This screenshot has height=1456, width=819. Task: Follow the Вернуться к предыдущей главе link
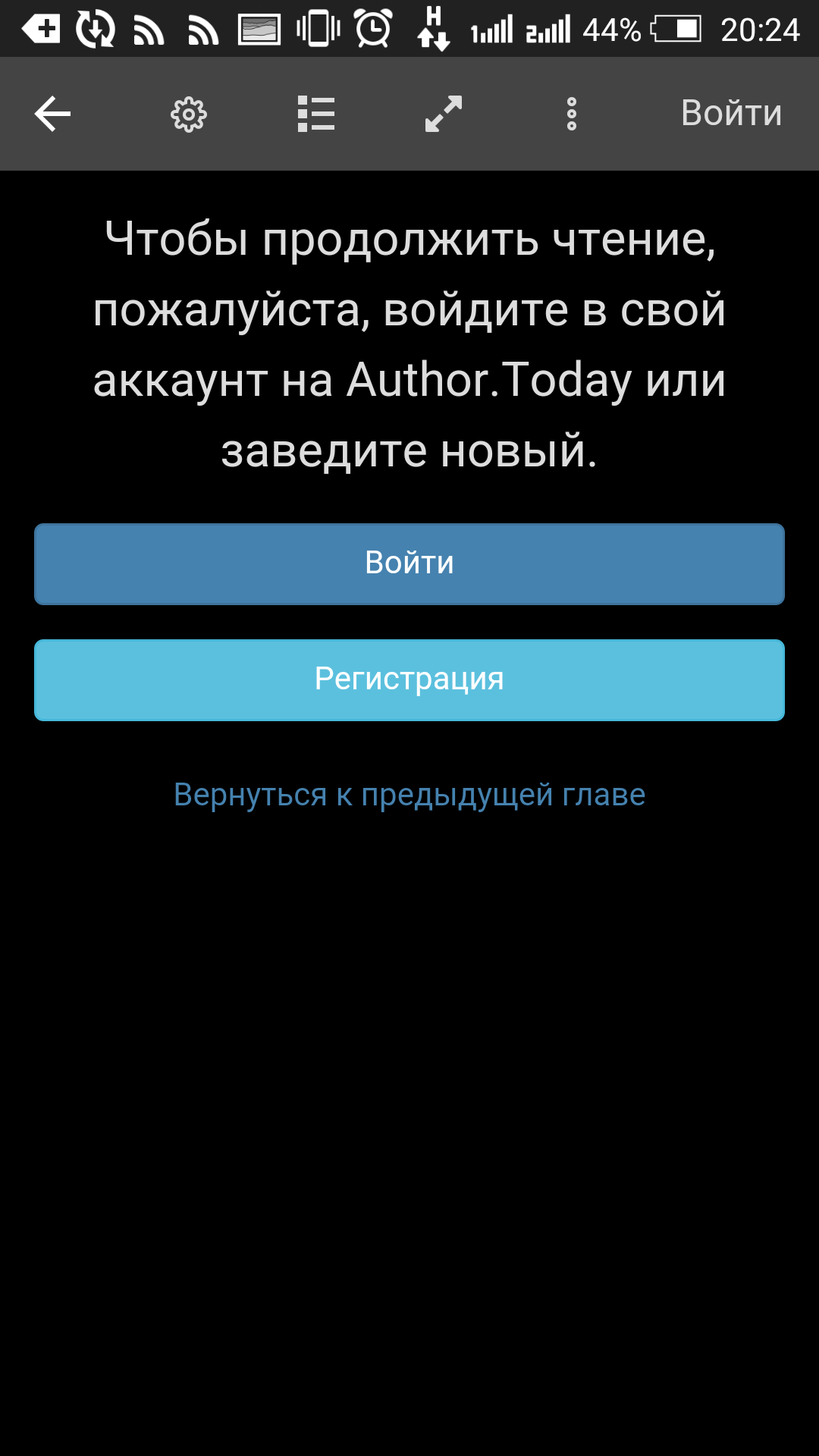(x=409, y=795)
